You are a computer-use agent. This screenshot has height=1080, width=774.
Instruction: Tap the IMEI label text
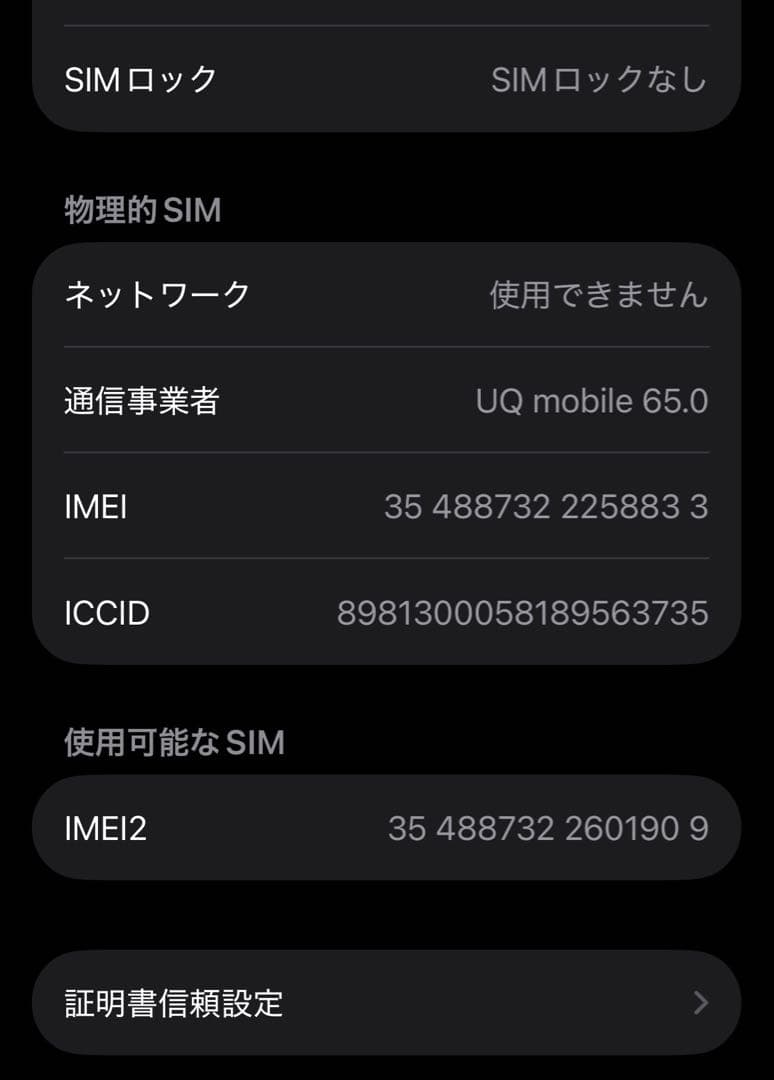94,508
